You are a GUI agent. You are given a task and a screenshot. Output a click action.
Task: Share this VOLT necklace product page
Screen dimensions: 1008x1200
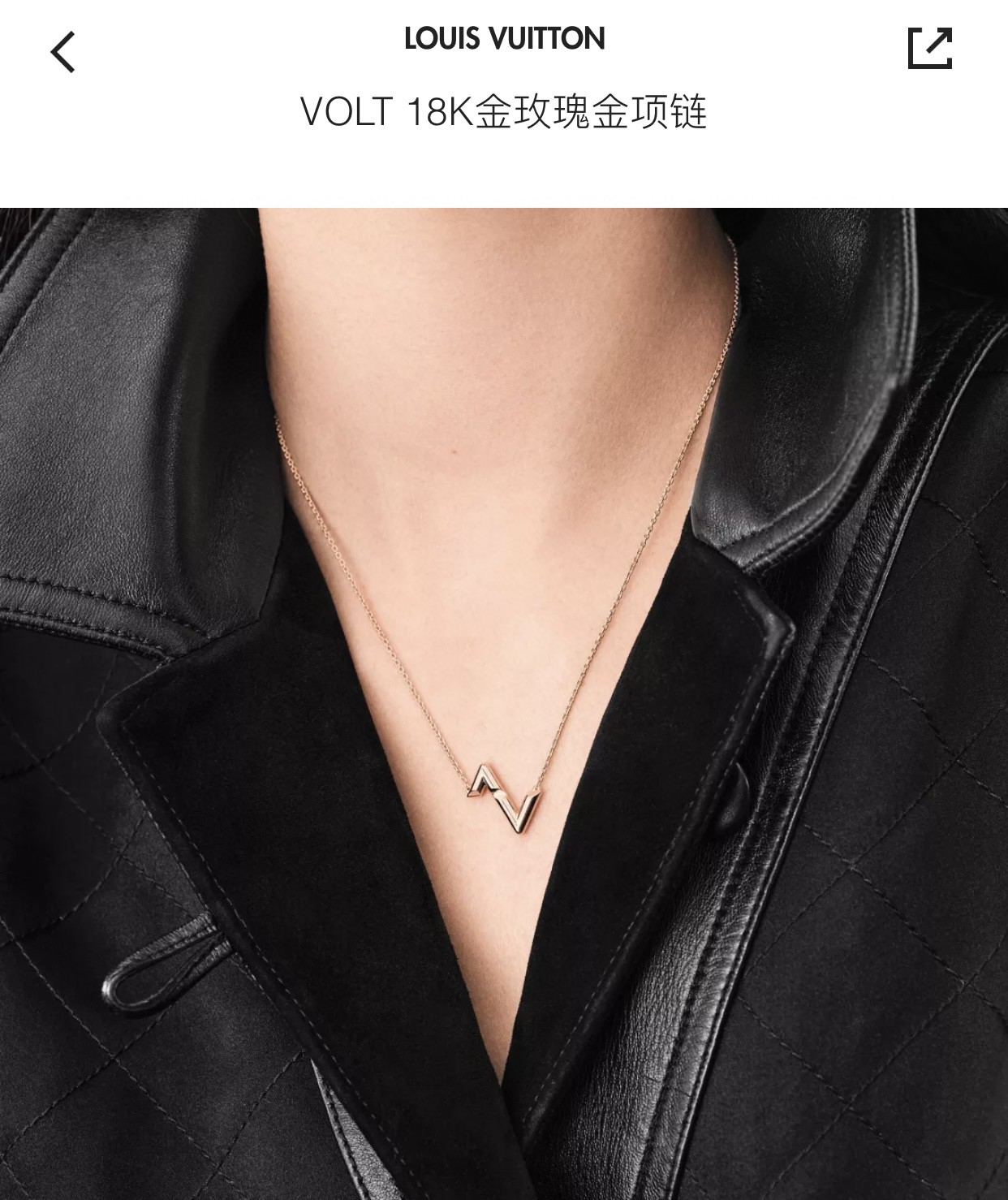[930, 49]
